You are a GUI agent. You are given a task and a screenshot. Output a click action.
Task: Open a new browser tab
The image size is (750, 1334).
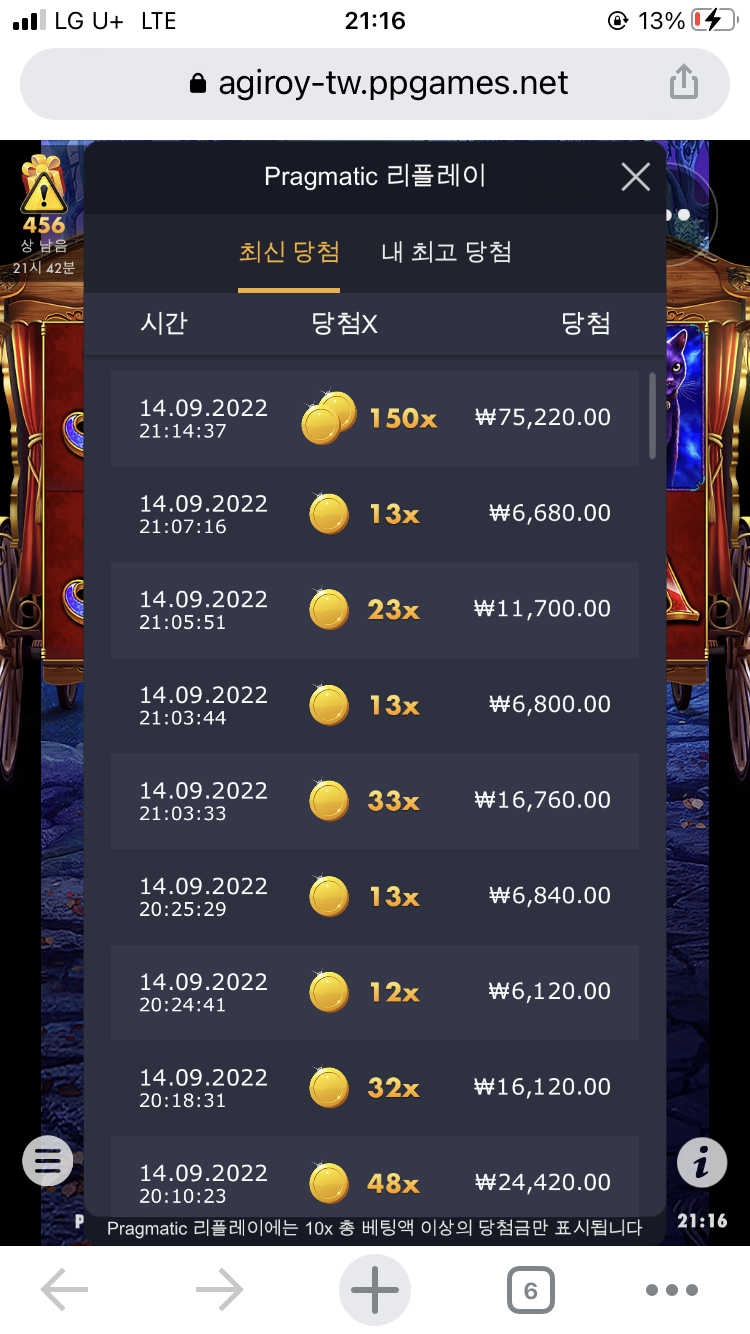pos(375,1290)
